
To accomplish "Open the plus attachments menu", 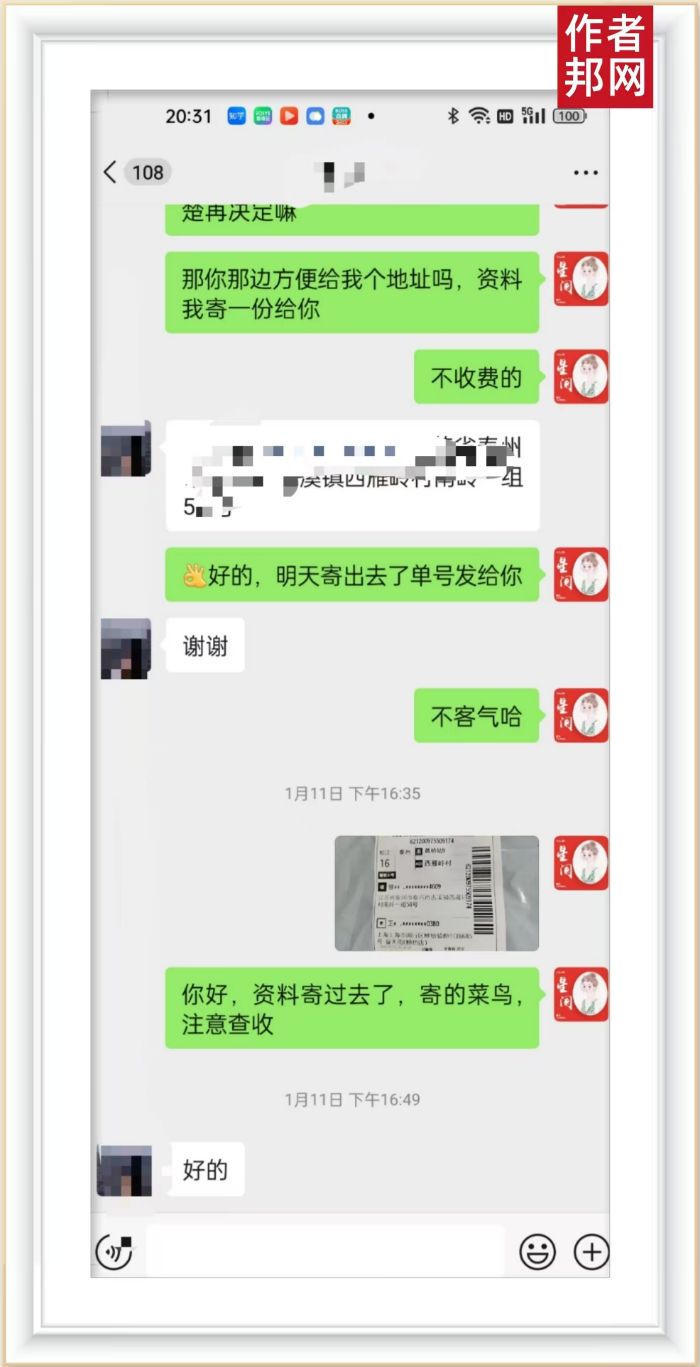I will click(x=591, y=1250).
